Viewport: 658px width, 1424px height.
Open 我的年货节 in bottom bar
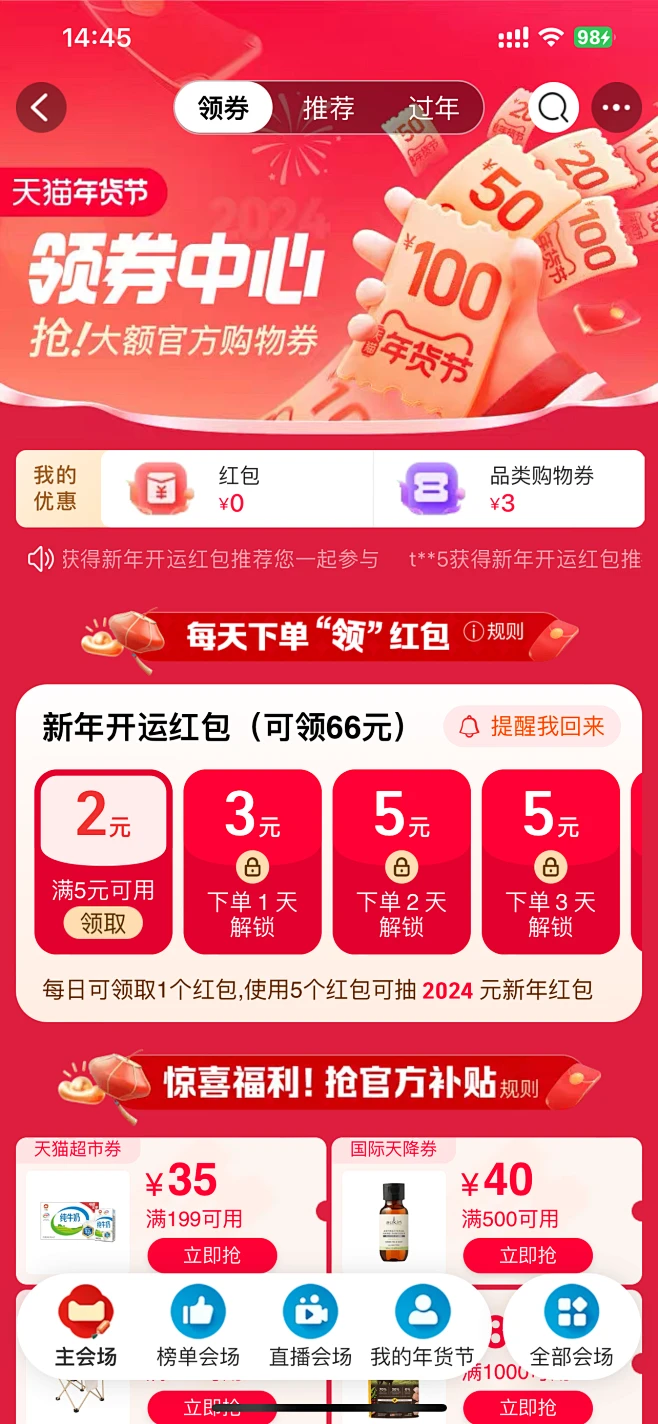point(422,1327)
